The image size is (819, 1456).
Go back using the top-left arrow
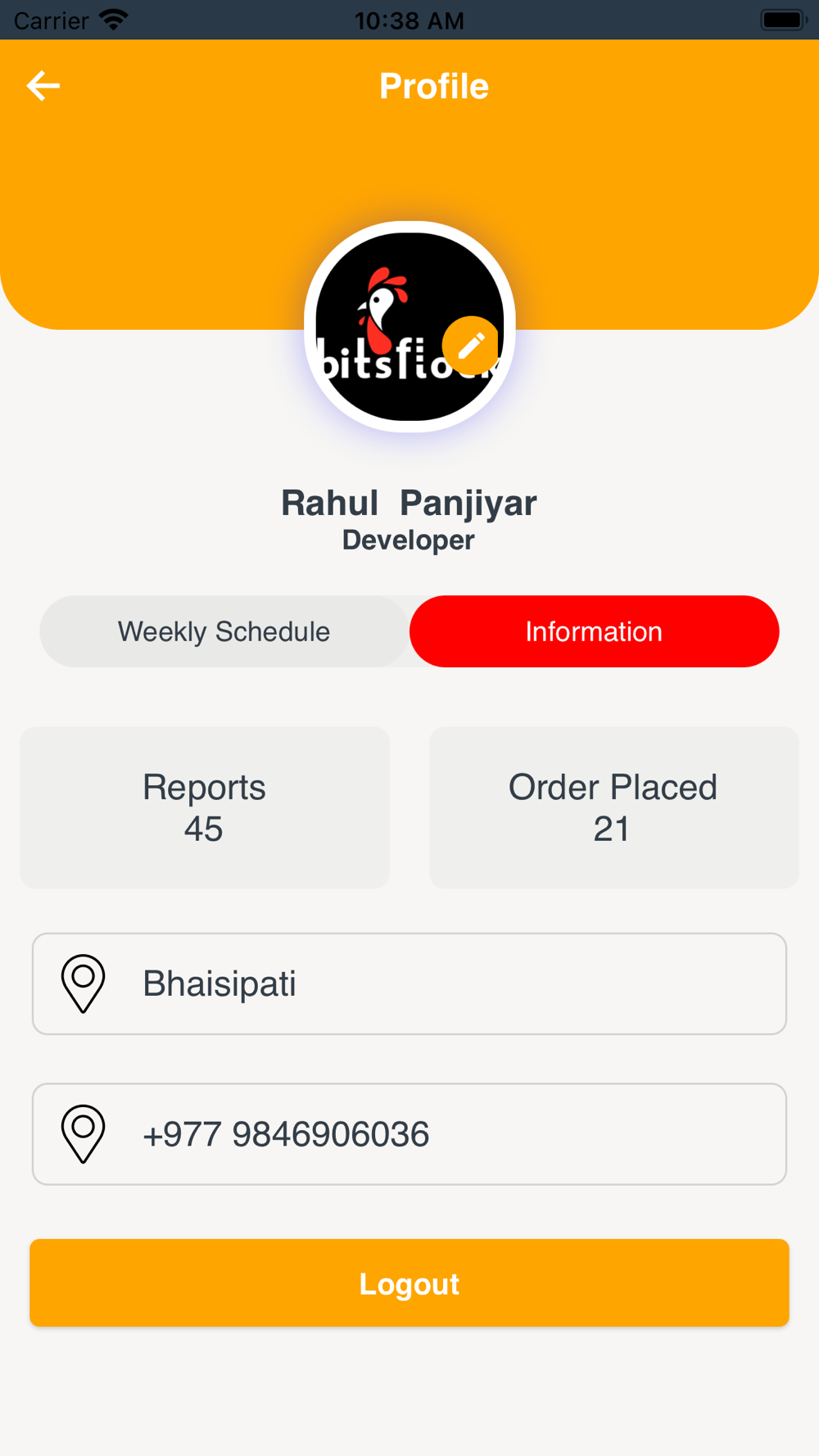tap(43, 85)
